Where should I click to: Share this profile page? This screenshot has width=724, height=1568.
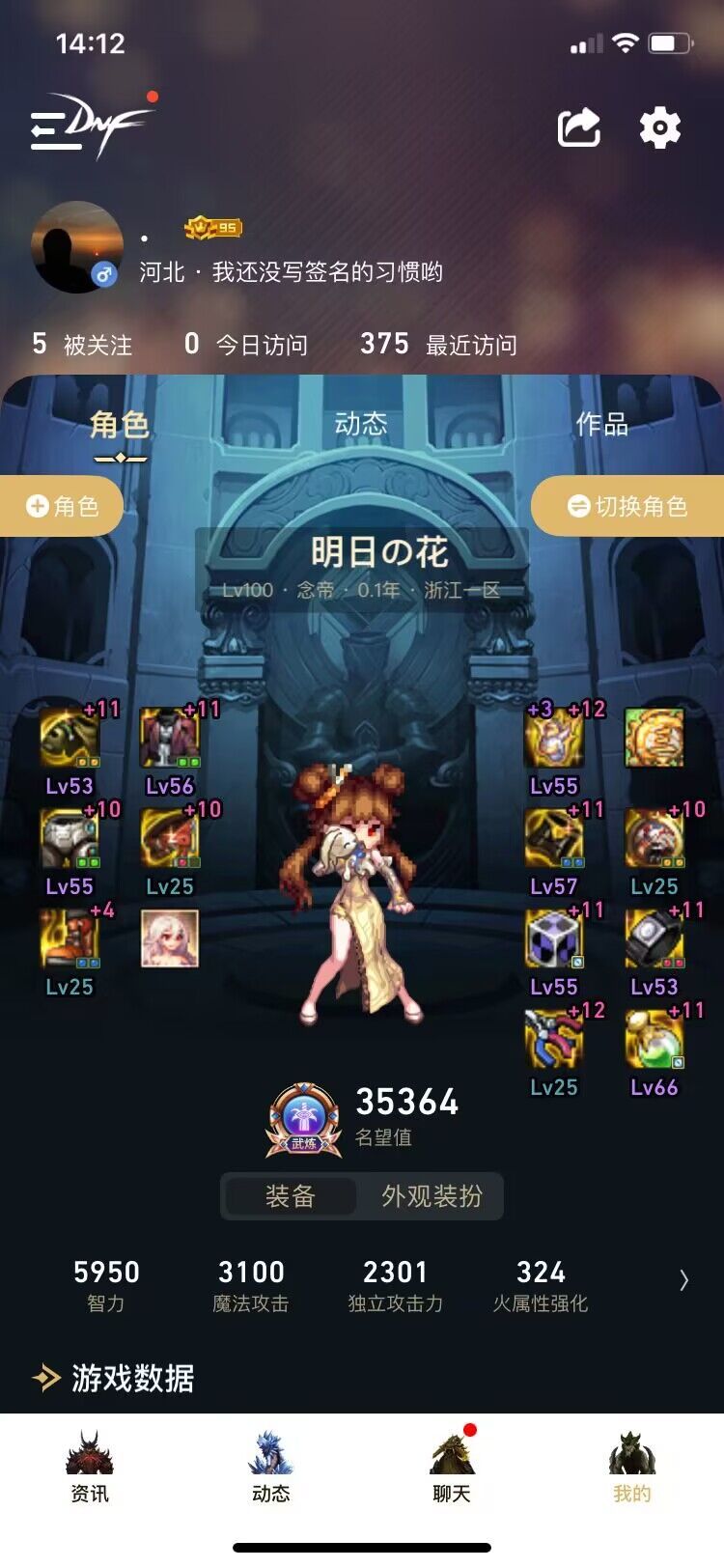pyautogui.click(x=579, y=126)
